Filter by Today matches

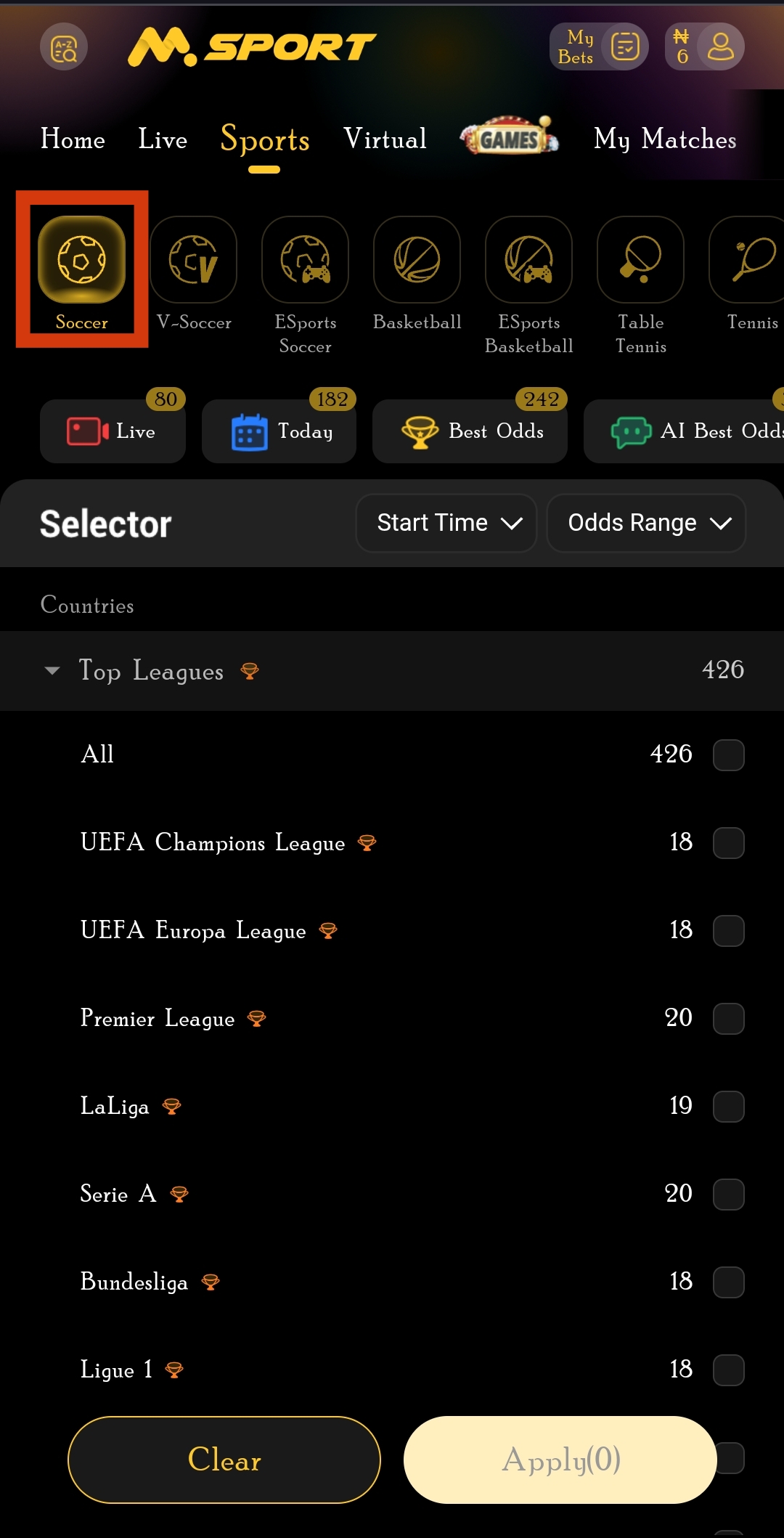(279, 431)
